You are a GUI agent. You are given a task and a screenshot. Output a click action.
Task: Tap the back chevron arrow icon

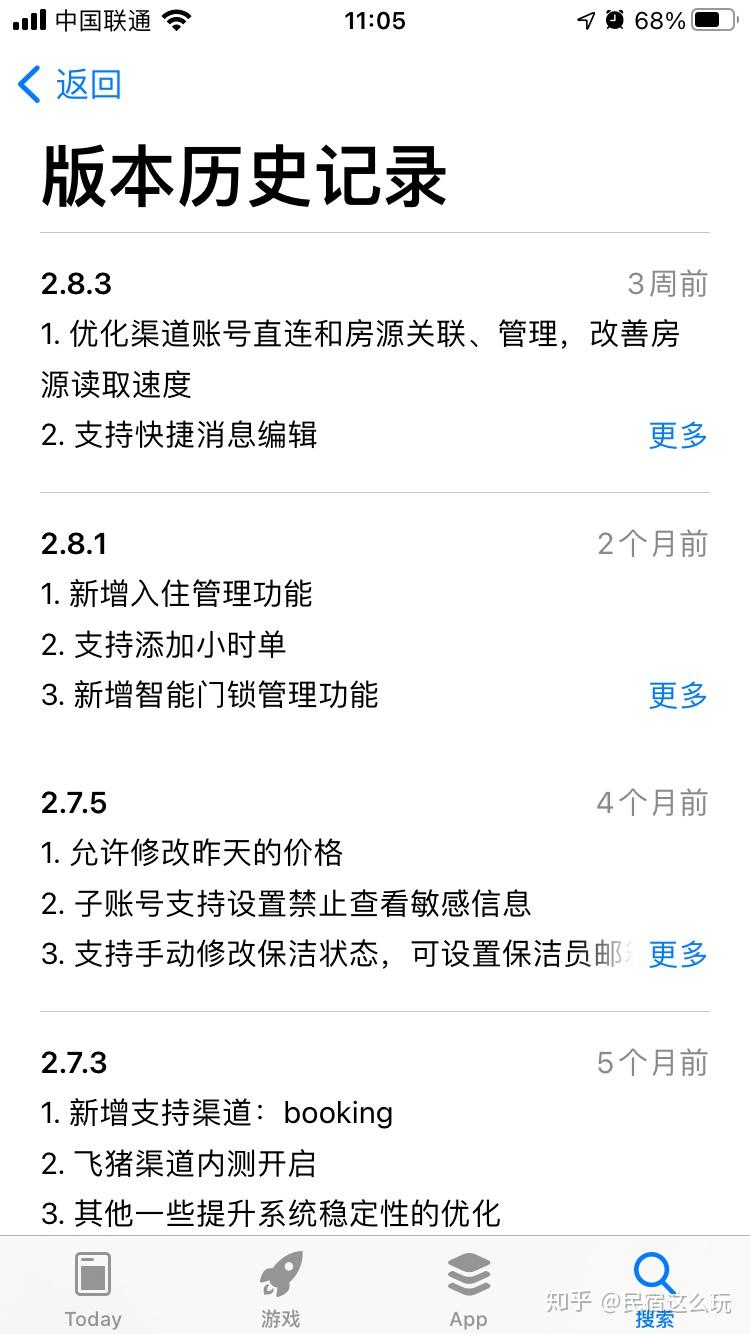28,85
